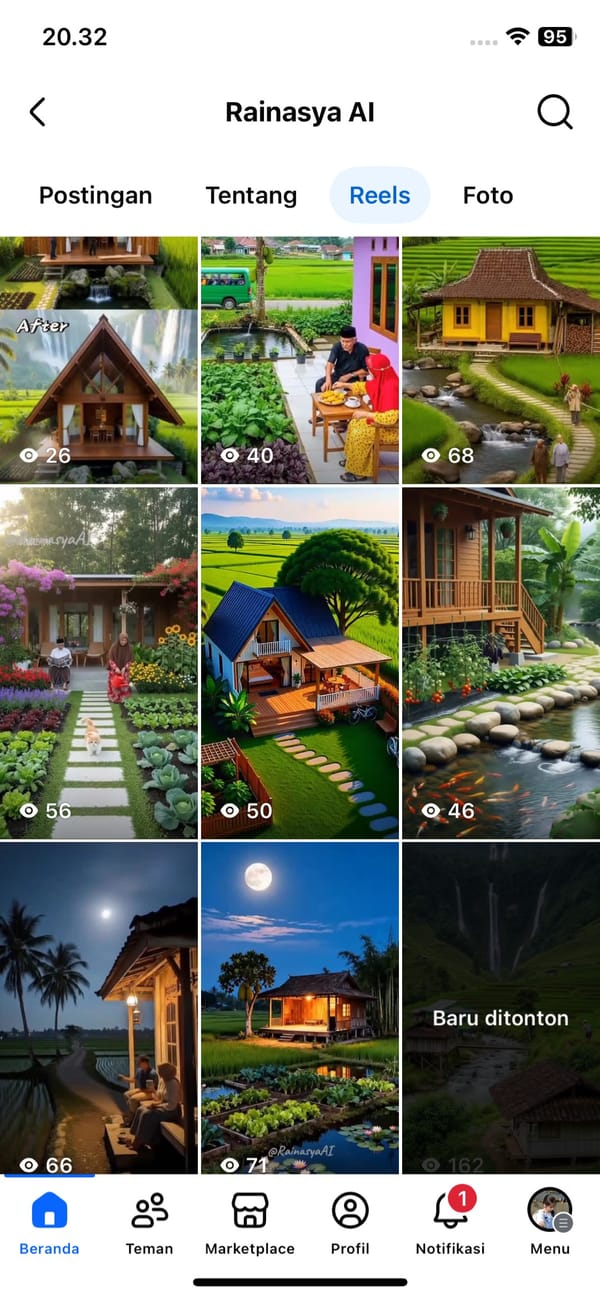Play the reel with 26 views
This screenshot has width=600, height=1299.
click(99, 360)
